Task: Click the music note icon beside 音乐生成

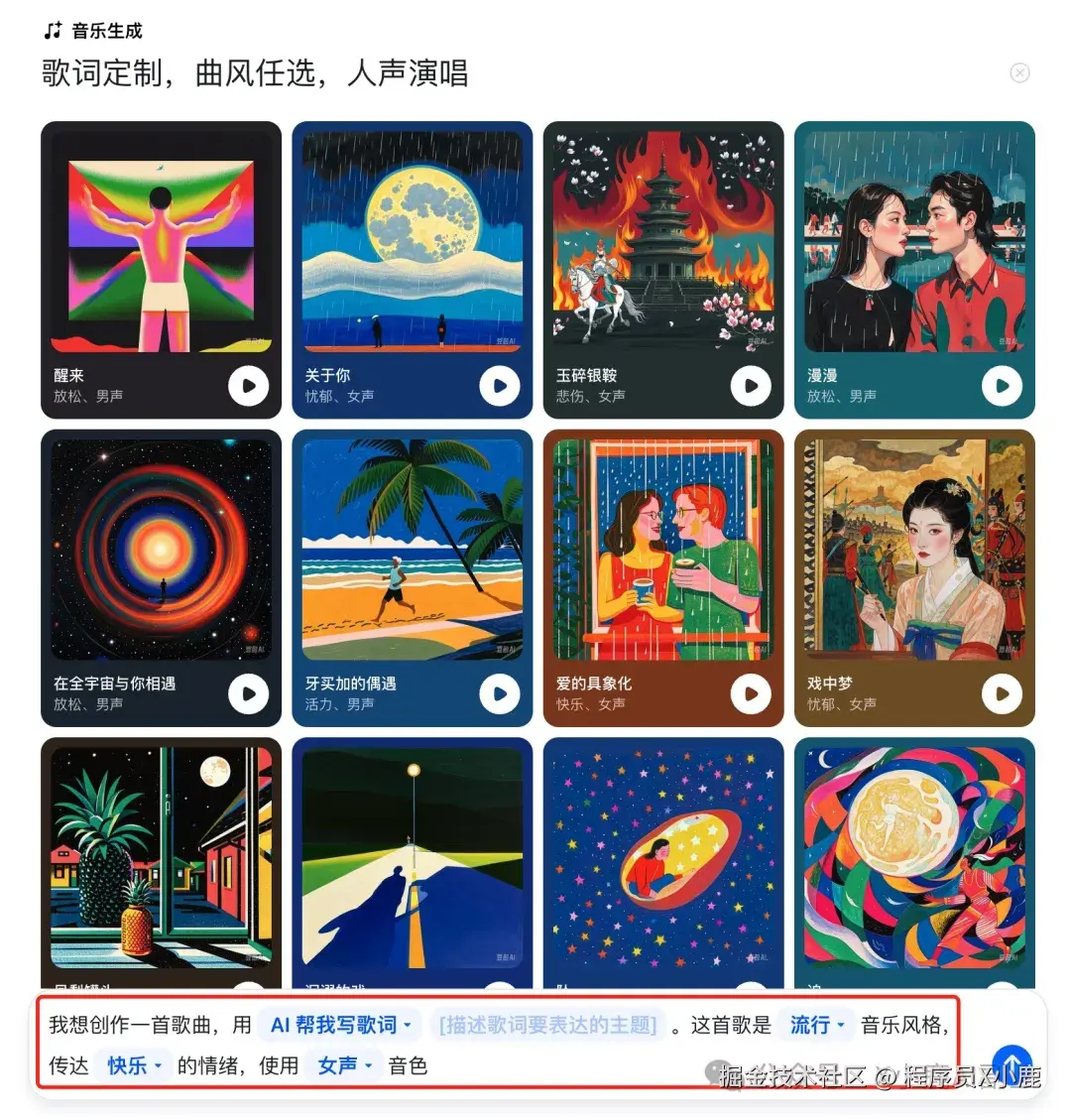Action: 52,30
